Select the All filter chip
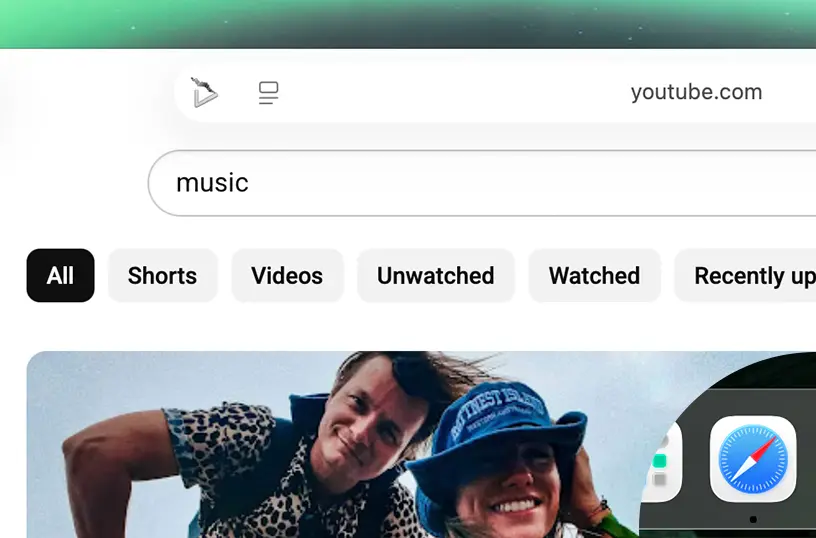The width and height of the screenshot is (816, 538). [x=60, y=276]
